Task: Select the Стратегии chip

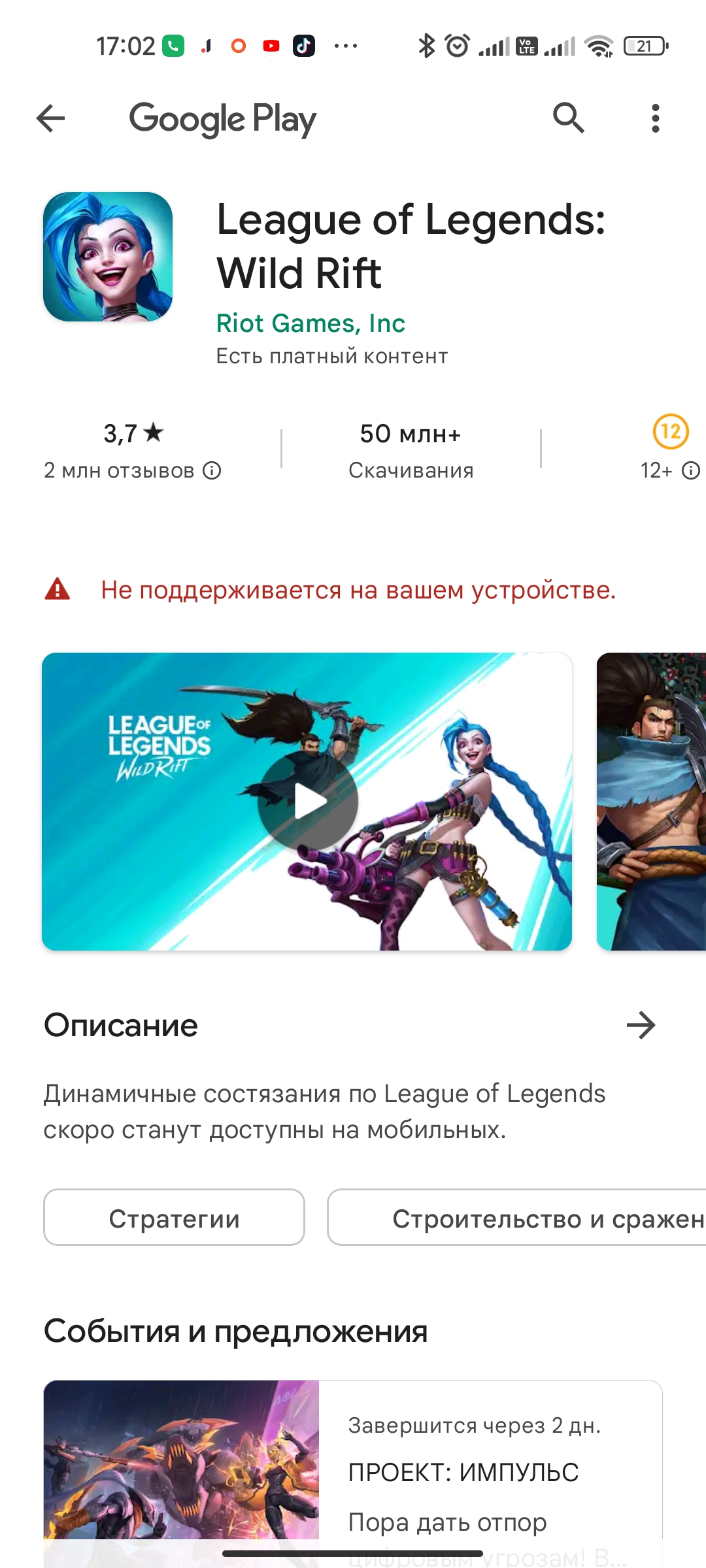Action: tap(174, 1218)
